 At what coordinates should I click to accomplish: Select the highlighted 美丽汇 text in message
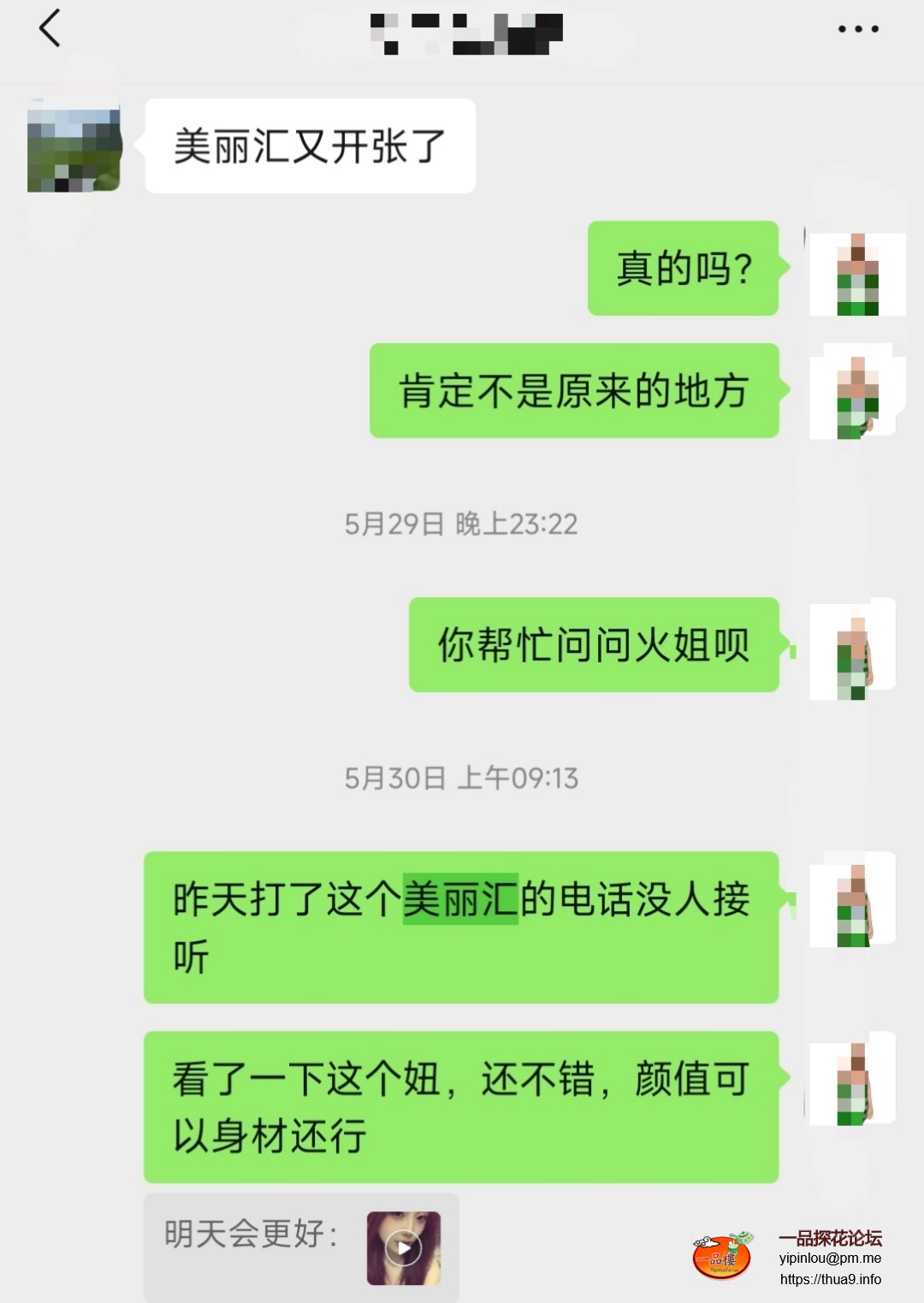coord(461,897)
